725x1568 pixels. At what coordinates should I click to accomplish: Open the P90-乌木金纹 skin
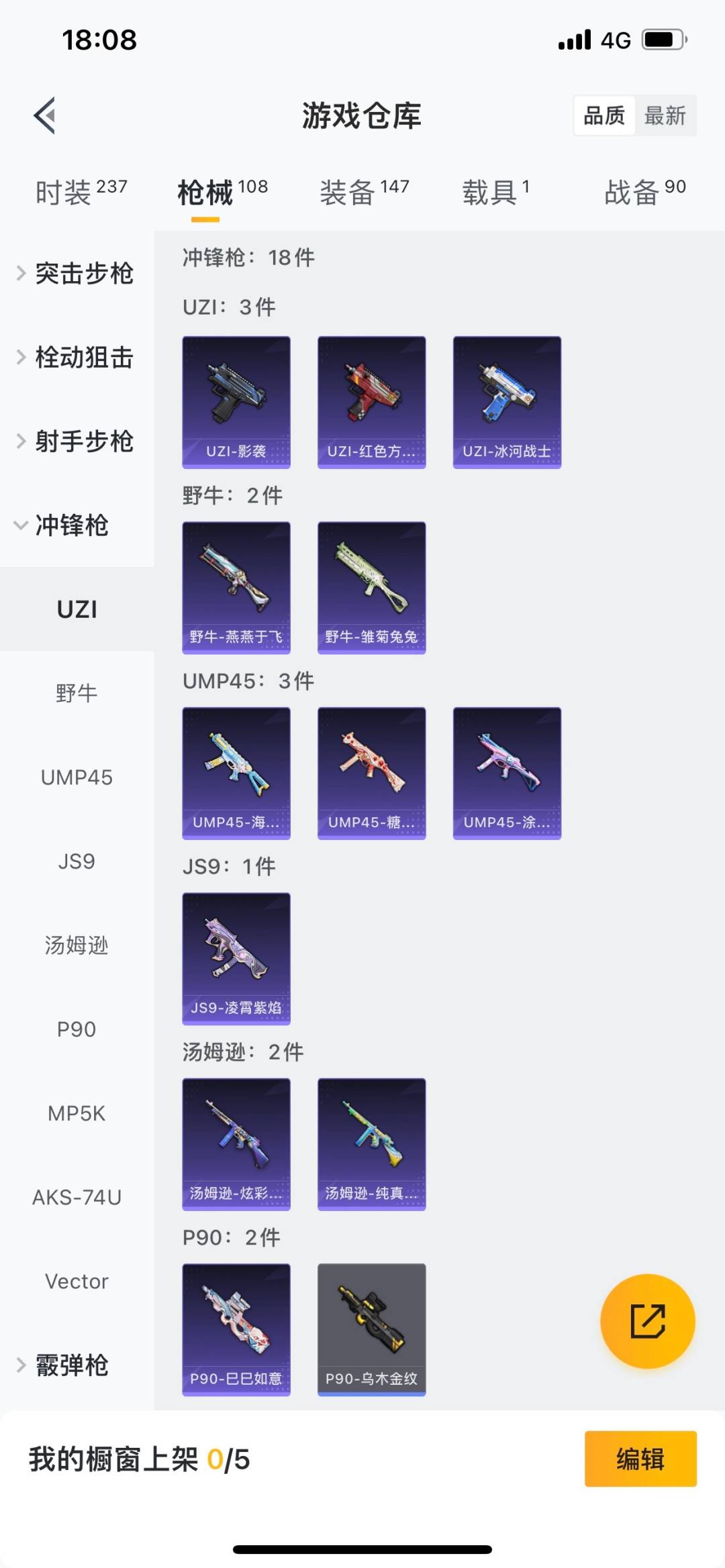[371, 1329]
